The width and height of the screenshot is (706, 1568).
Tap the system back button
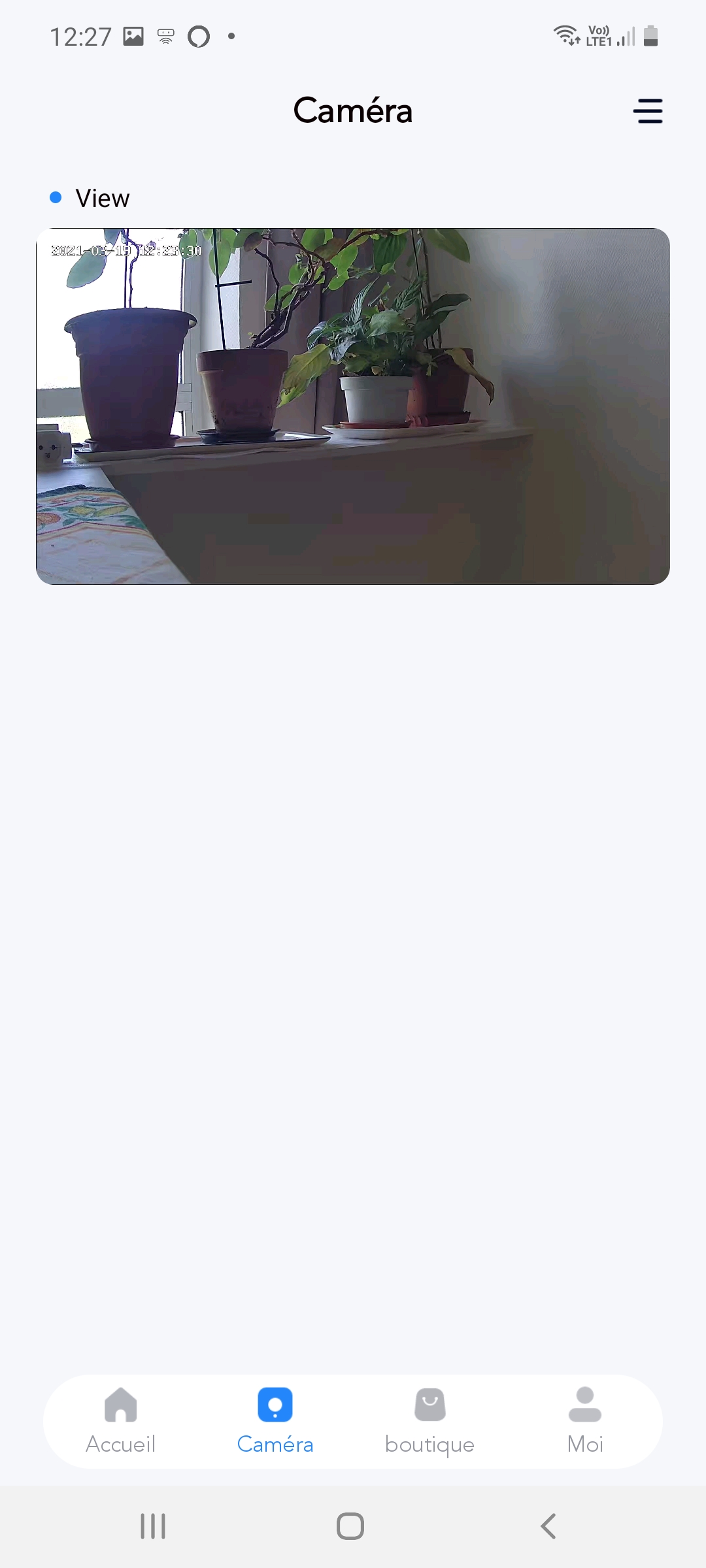tap(548, 1526)
